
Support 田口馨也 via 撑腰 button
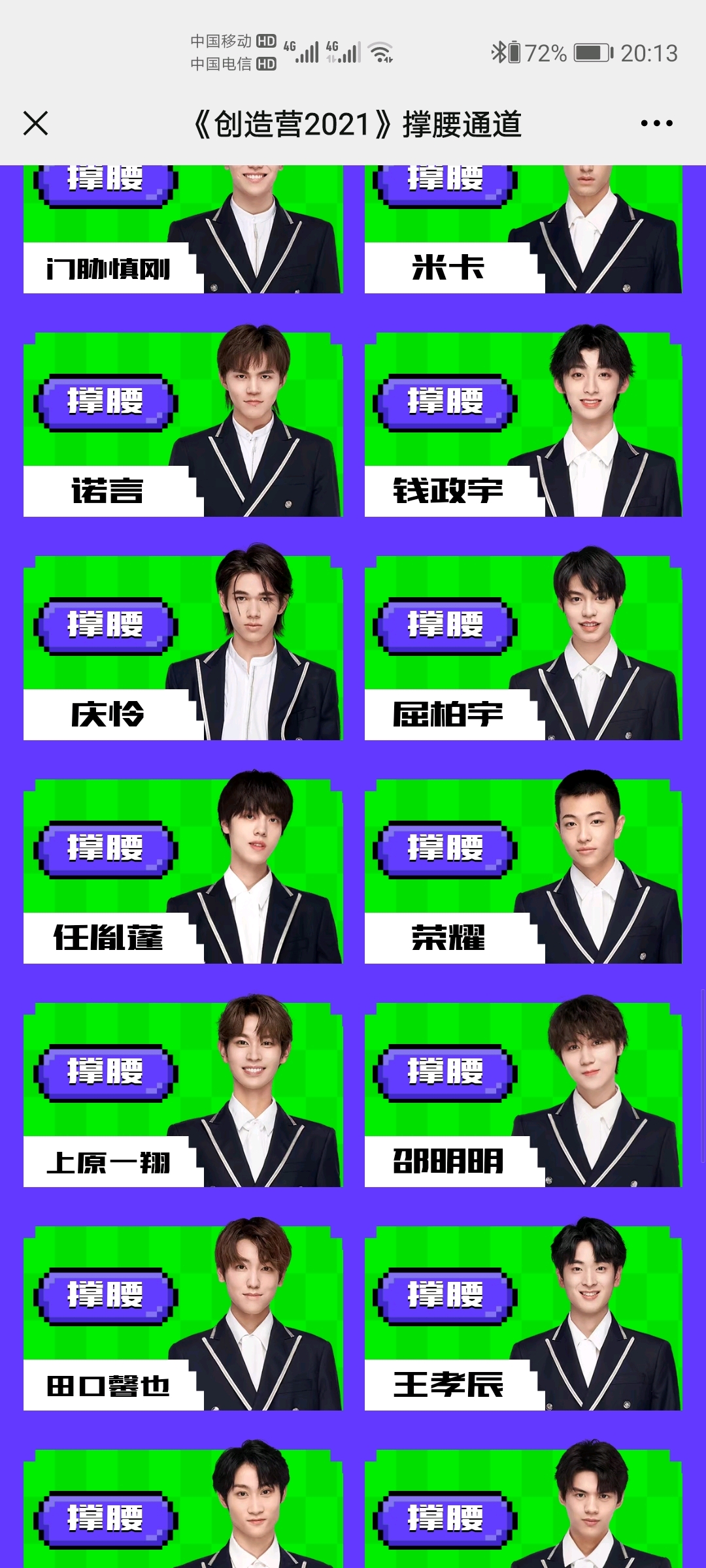tap(105, 1296)
